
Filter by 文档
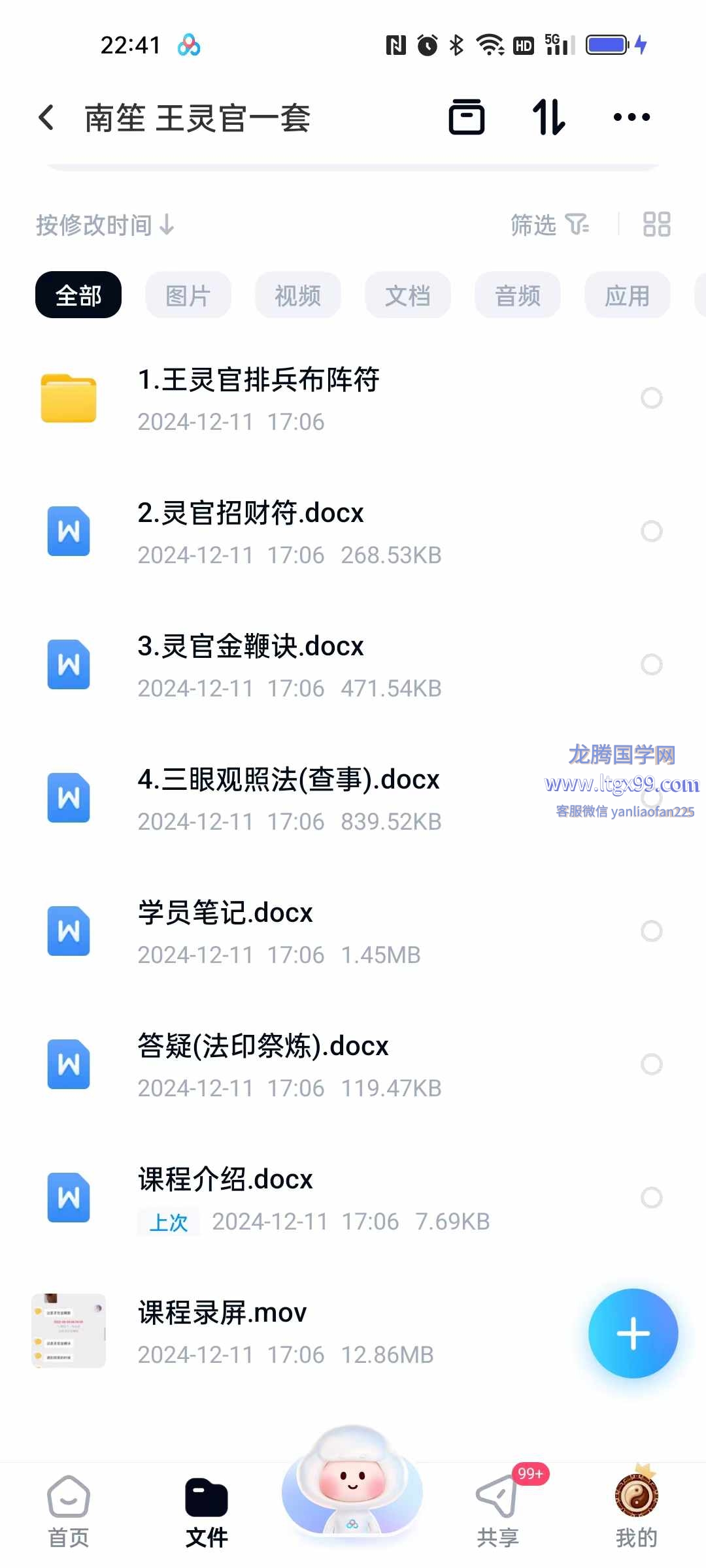pyautogui.click(x=408, y=295)
